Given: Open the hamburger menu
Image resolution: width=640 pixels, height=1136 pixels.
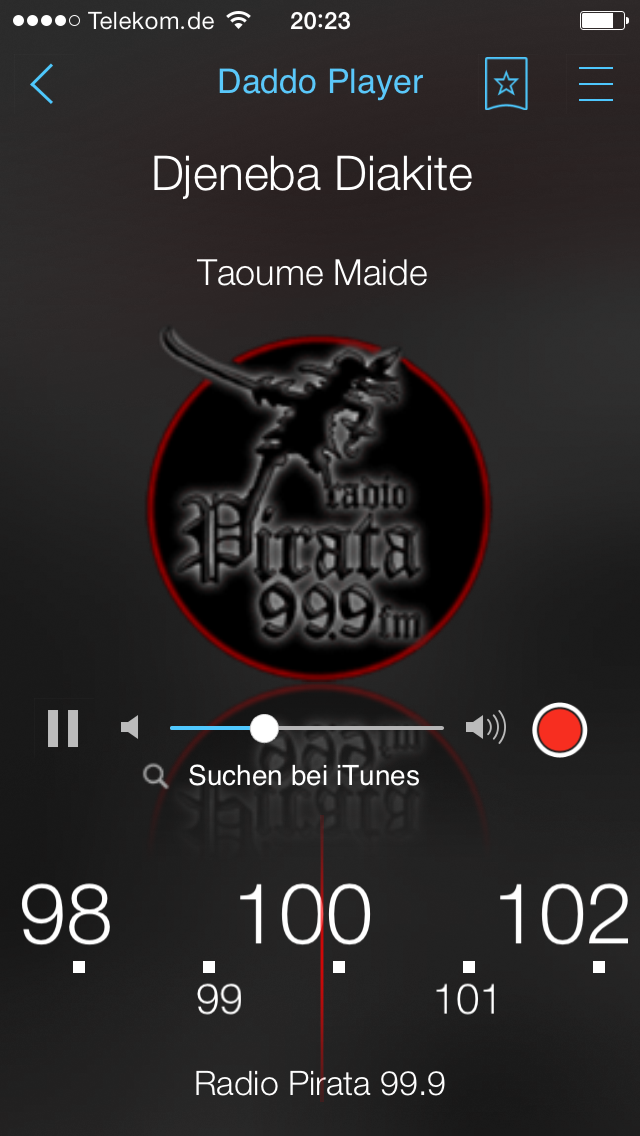Looking at the screenshot, I should [596, 84].
